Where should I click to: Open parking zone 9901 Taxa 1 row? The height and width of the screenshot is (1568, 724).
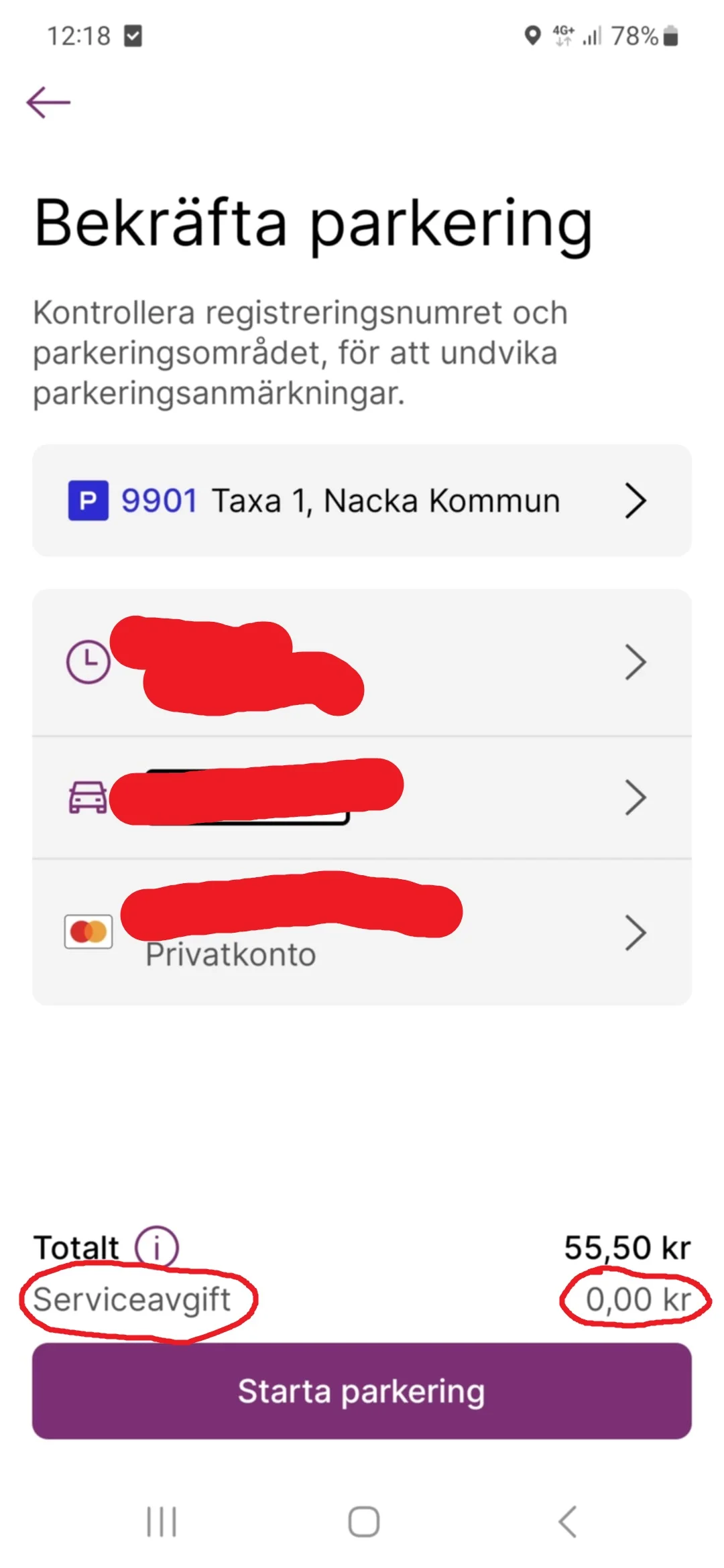[x=361, y=501]
